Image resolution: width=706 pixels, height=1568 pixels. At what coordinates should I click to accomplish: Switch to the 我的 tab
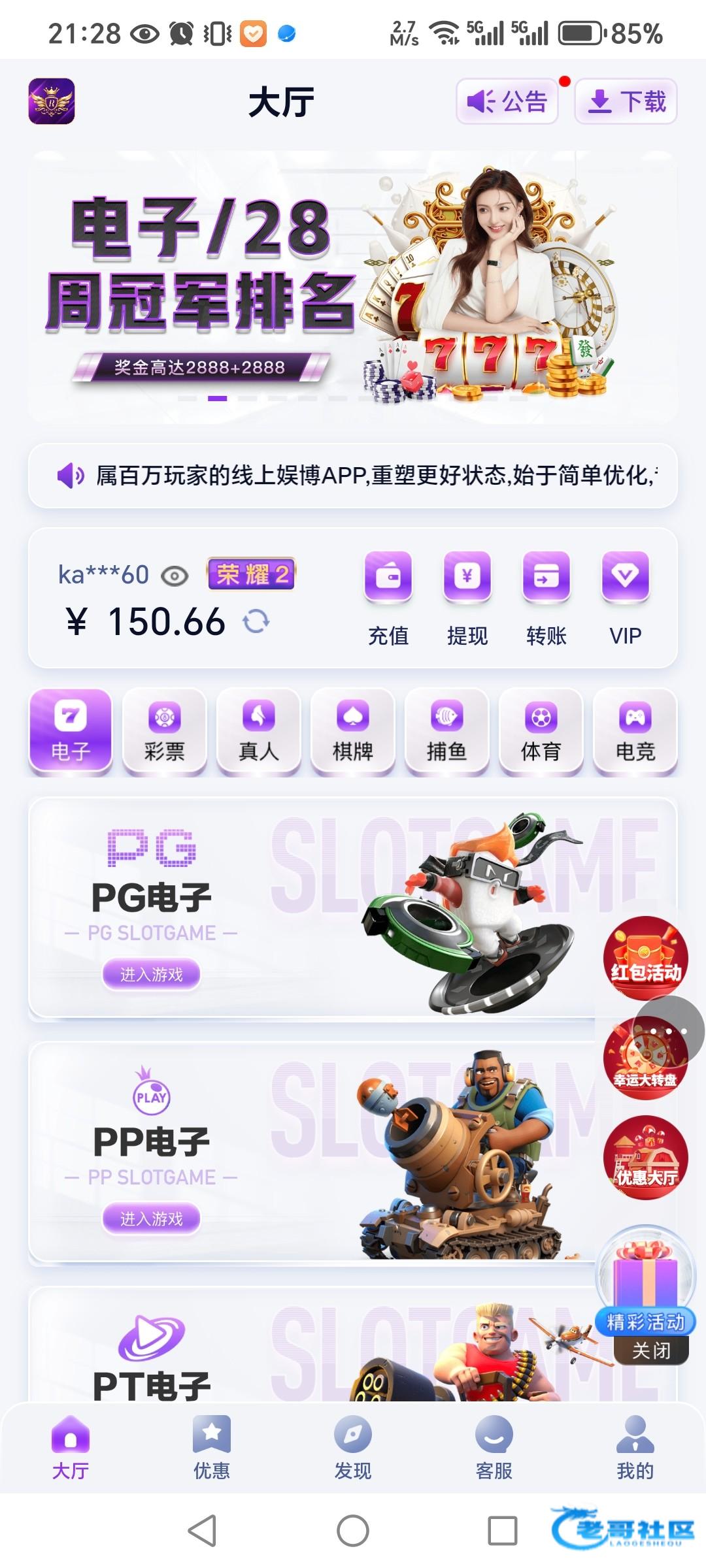point(635,1448)
